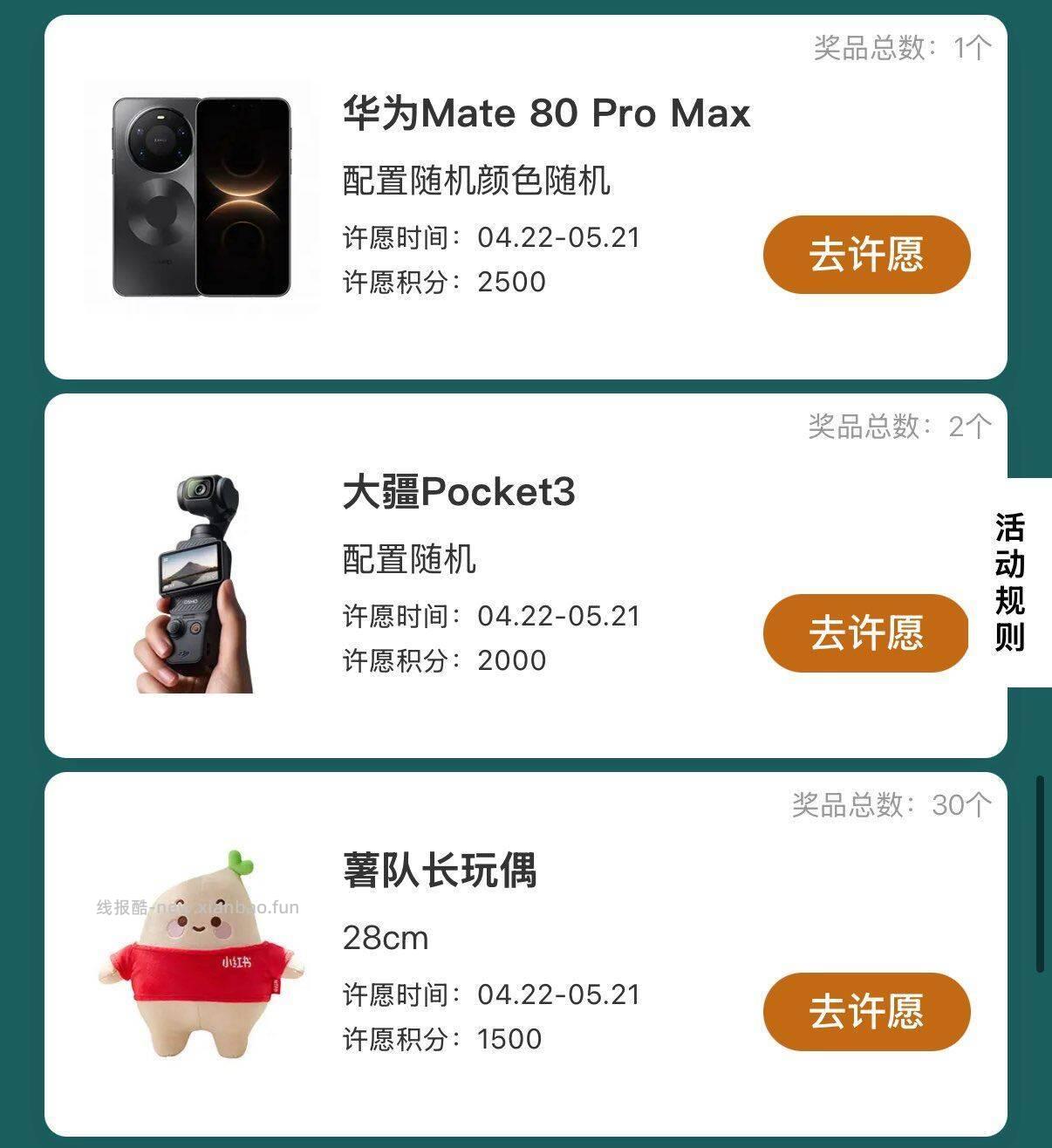
Task: Select the Huawei Mate 80 Pro Max product image
Action: [x=199, y=194]
